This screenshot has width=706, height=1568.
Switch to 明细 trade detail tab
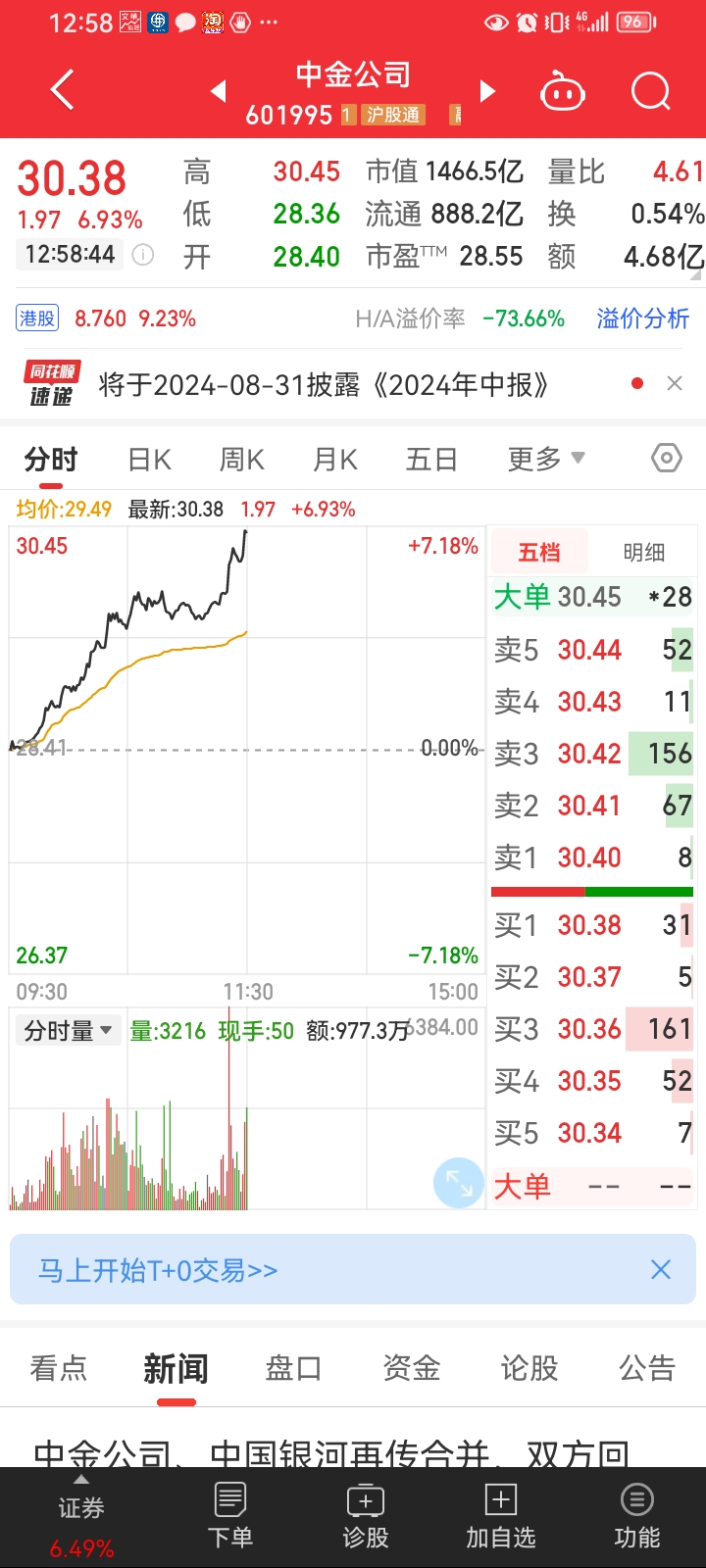[643, 552]
